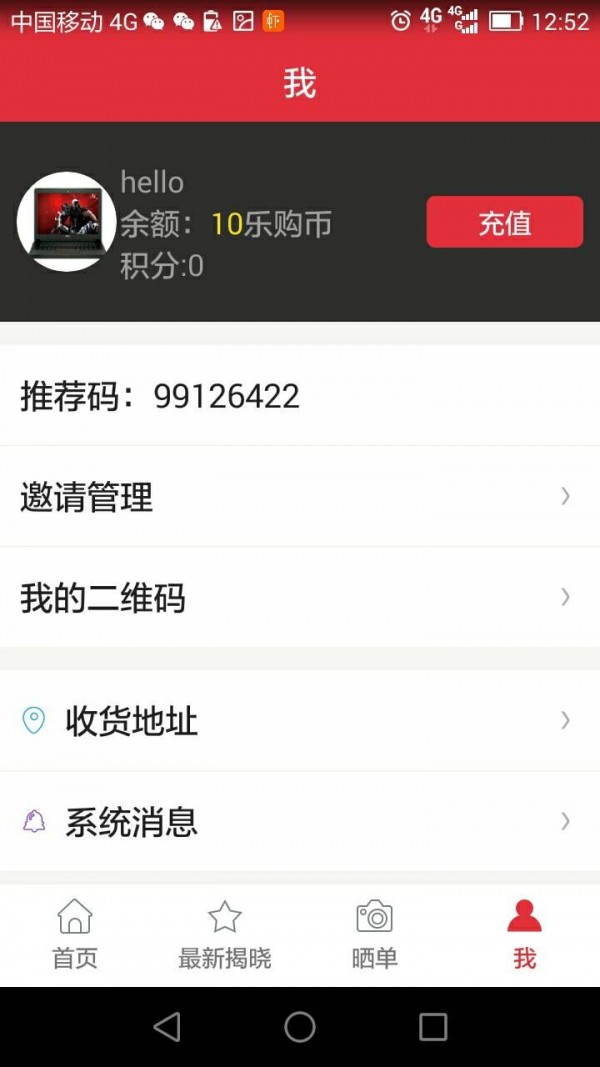Tap the system home button
The height and width of the screenshot is (1067, 600).
[300, 1026]
